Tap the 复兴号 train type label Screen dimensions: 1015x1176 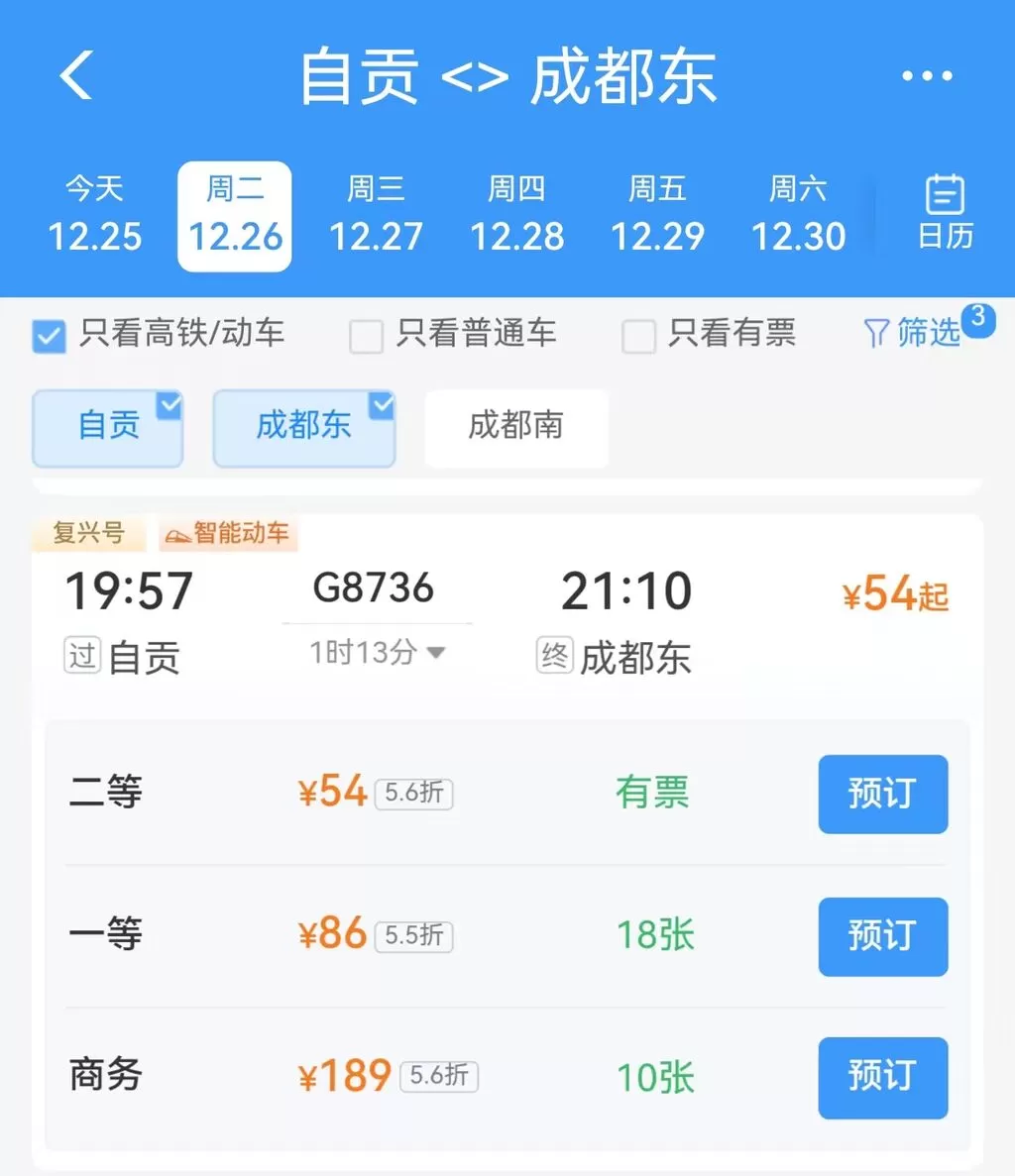click(88, 534)
